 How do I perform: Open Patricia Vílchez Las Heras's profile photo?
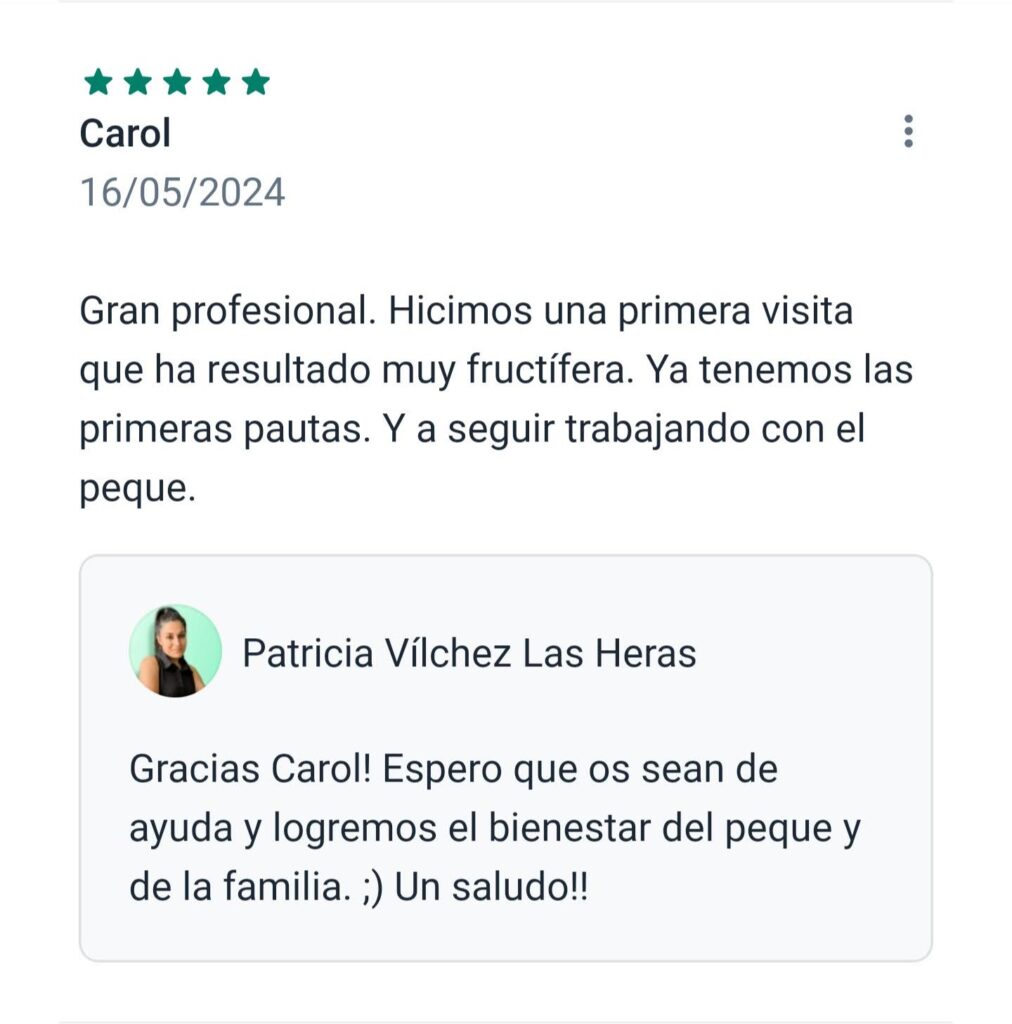click(x=175, y=651)
